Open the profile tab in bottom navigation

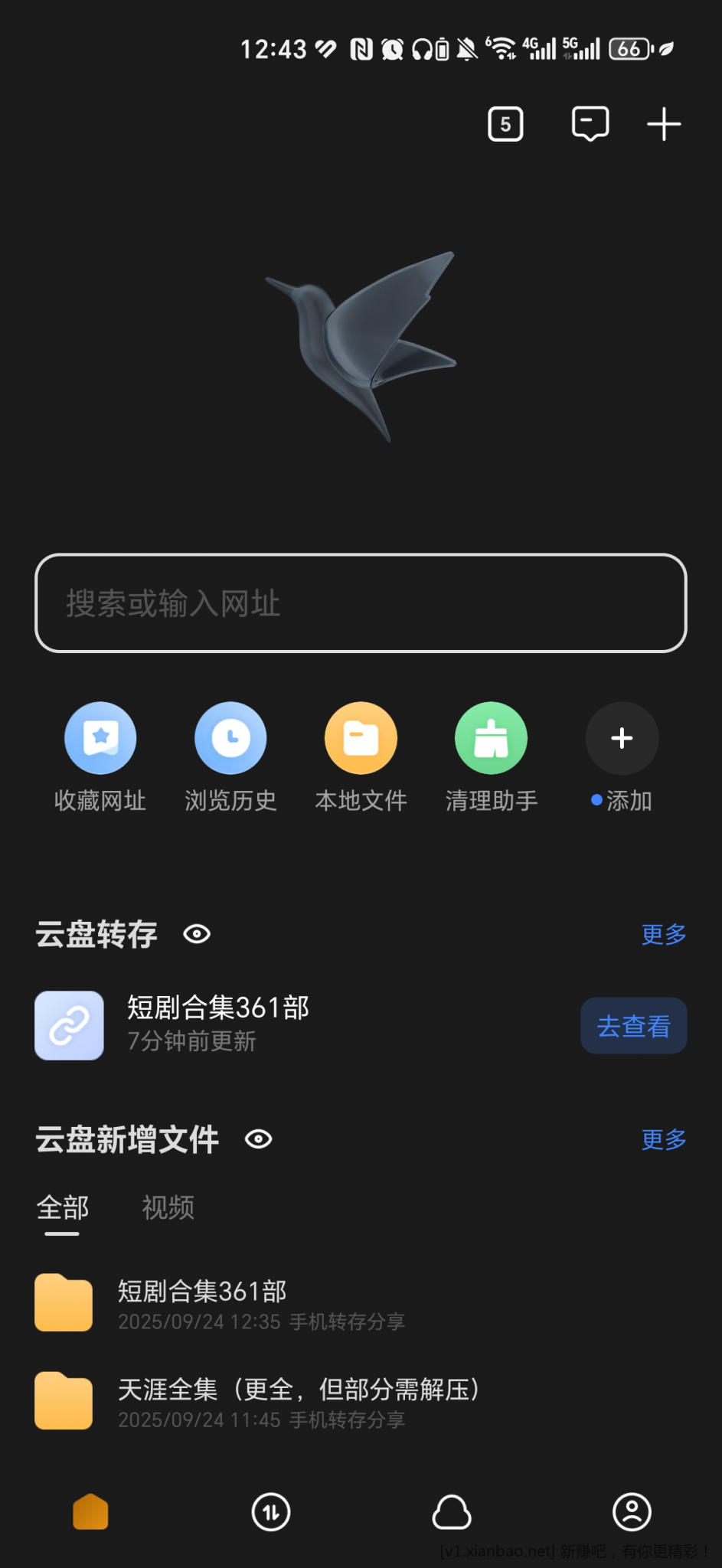click(632, 1512)
